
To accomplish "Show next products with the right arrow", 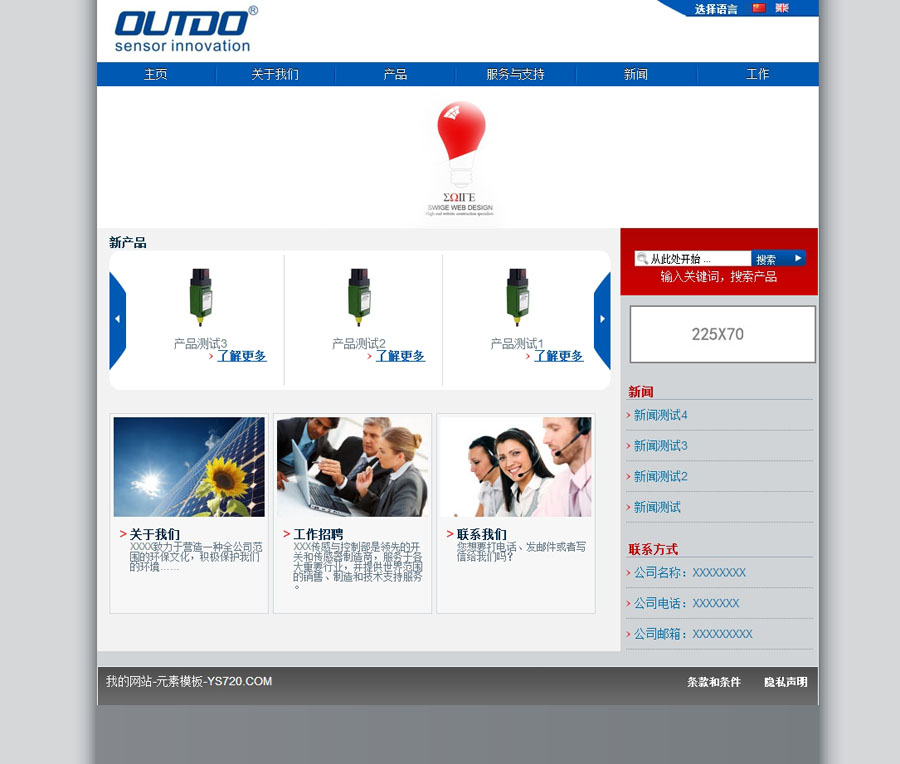I will 602,320.
